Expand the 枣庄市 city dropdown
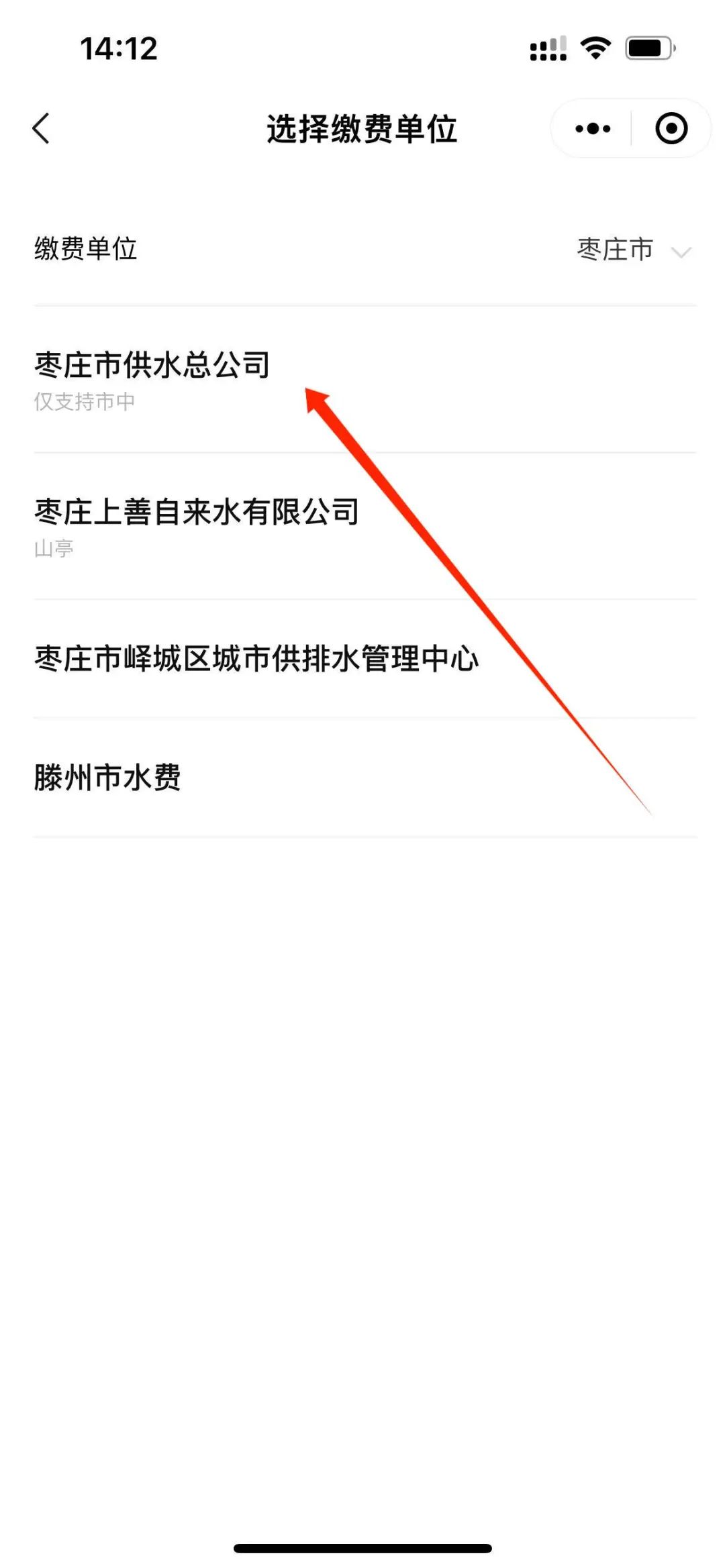The image size is (725, 1568). pyautogui.click(x=634, y=250)
